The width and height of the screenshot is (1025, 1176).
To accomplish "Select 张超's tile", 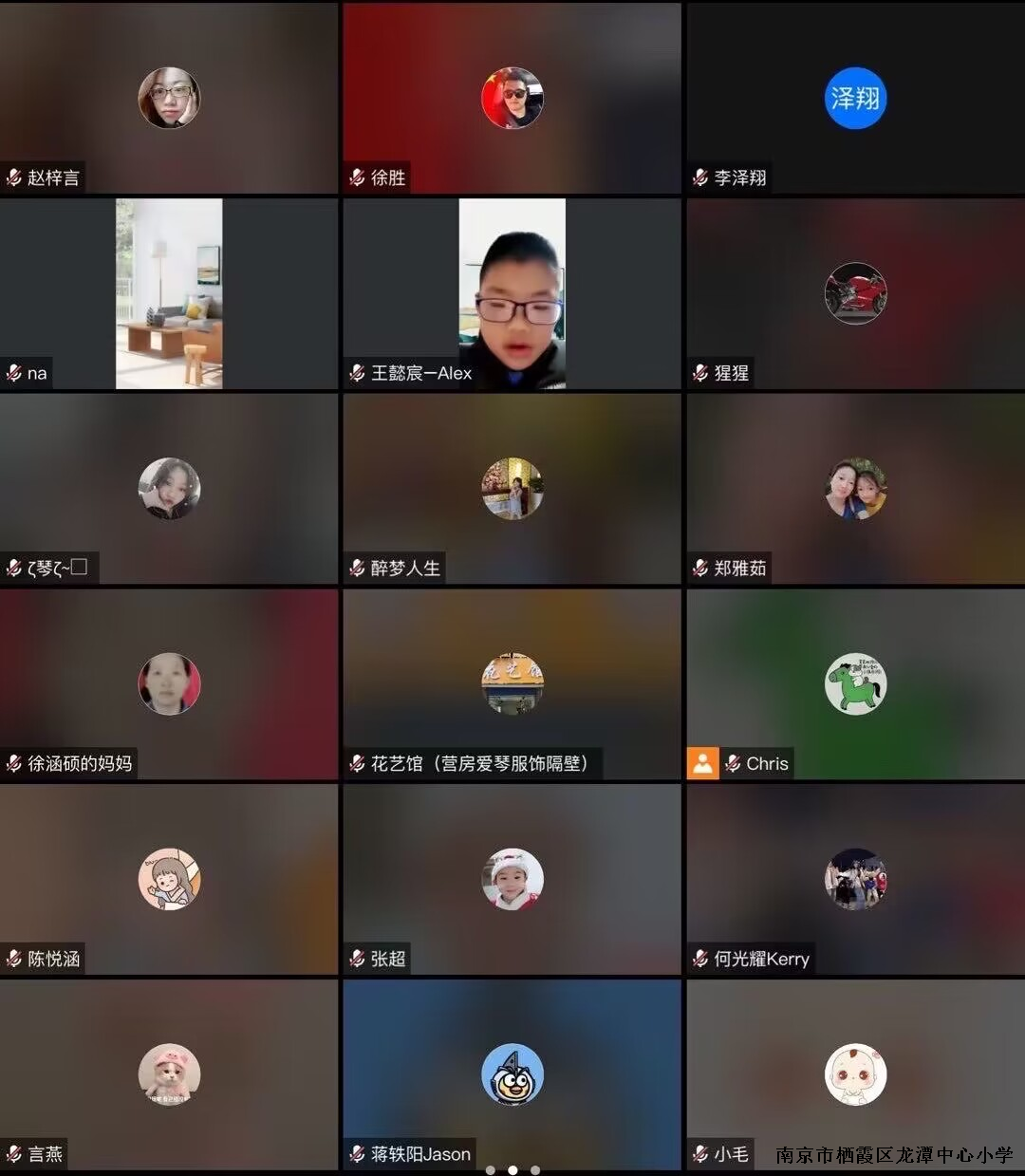I will (x=512, y=880).
